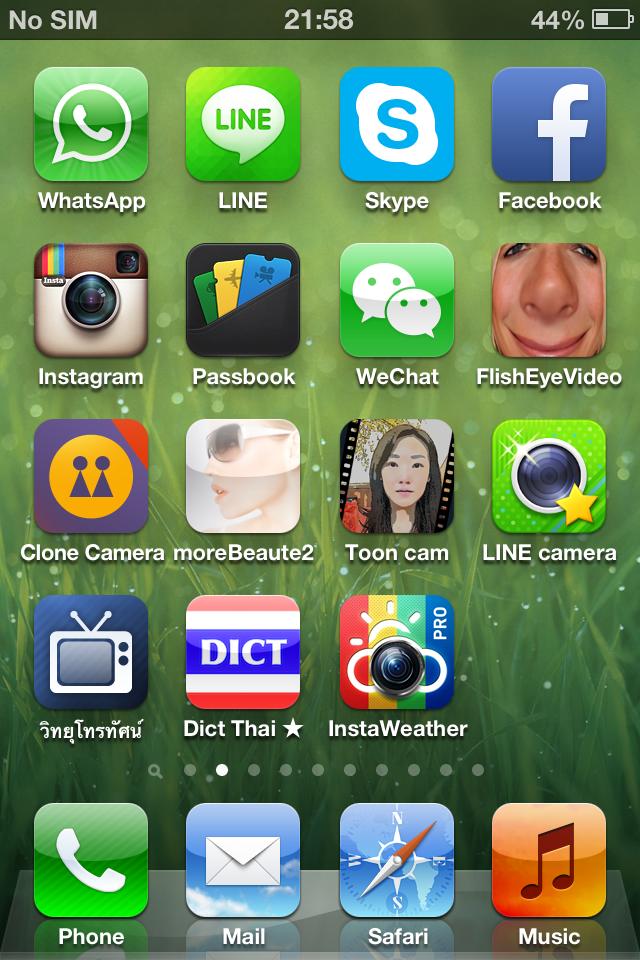Open the Music app in dock

pos(549,861)
